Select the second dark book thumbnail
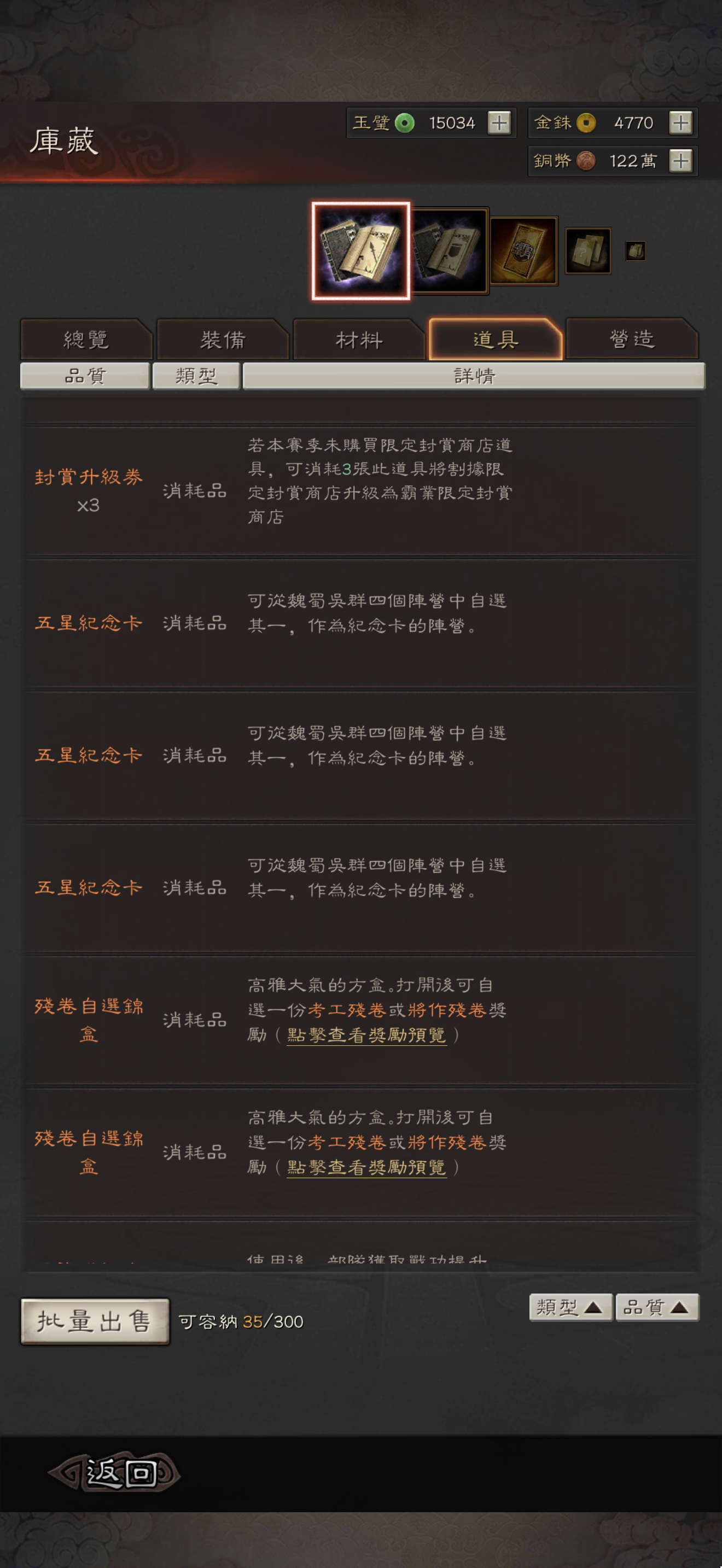722x1568 pixels. point(449,251)
